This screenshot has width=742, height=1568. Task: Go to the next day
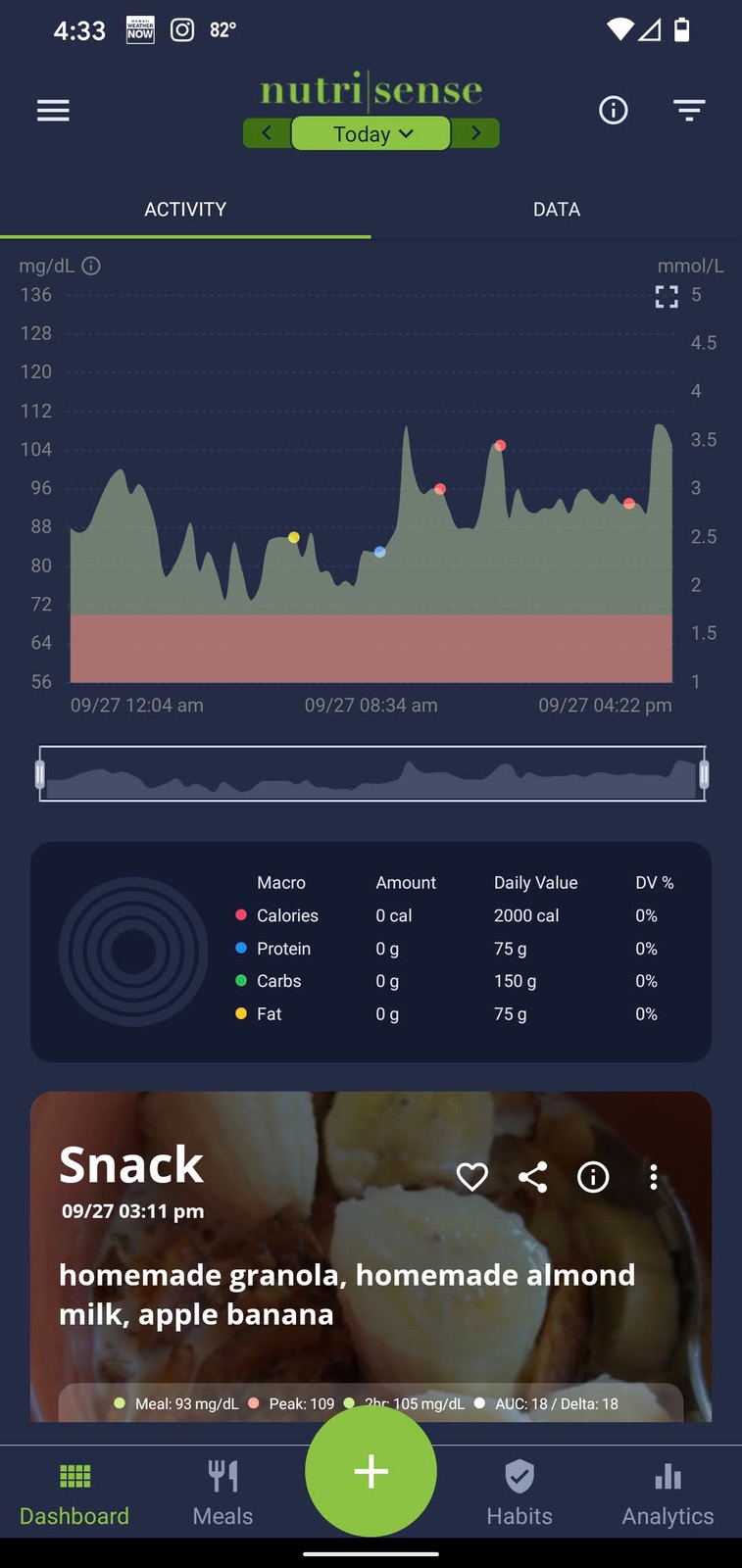(476, 132)
